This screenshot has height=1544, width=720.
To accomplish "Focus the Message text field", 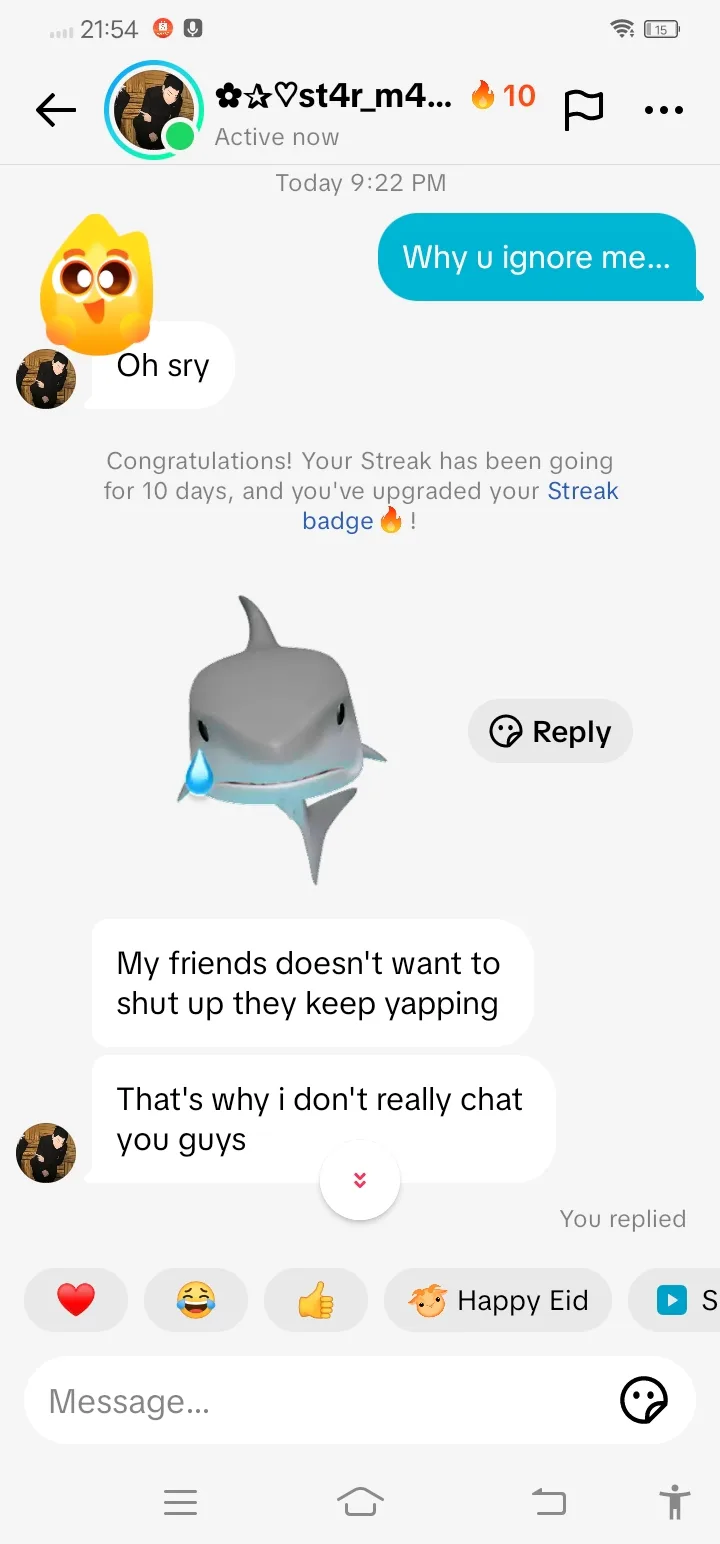I will pos(320,1401).
